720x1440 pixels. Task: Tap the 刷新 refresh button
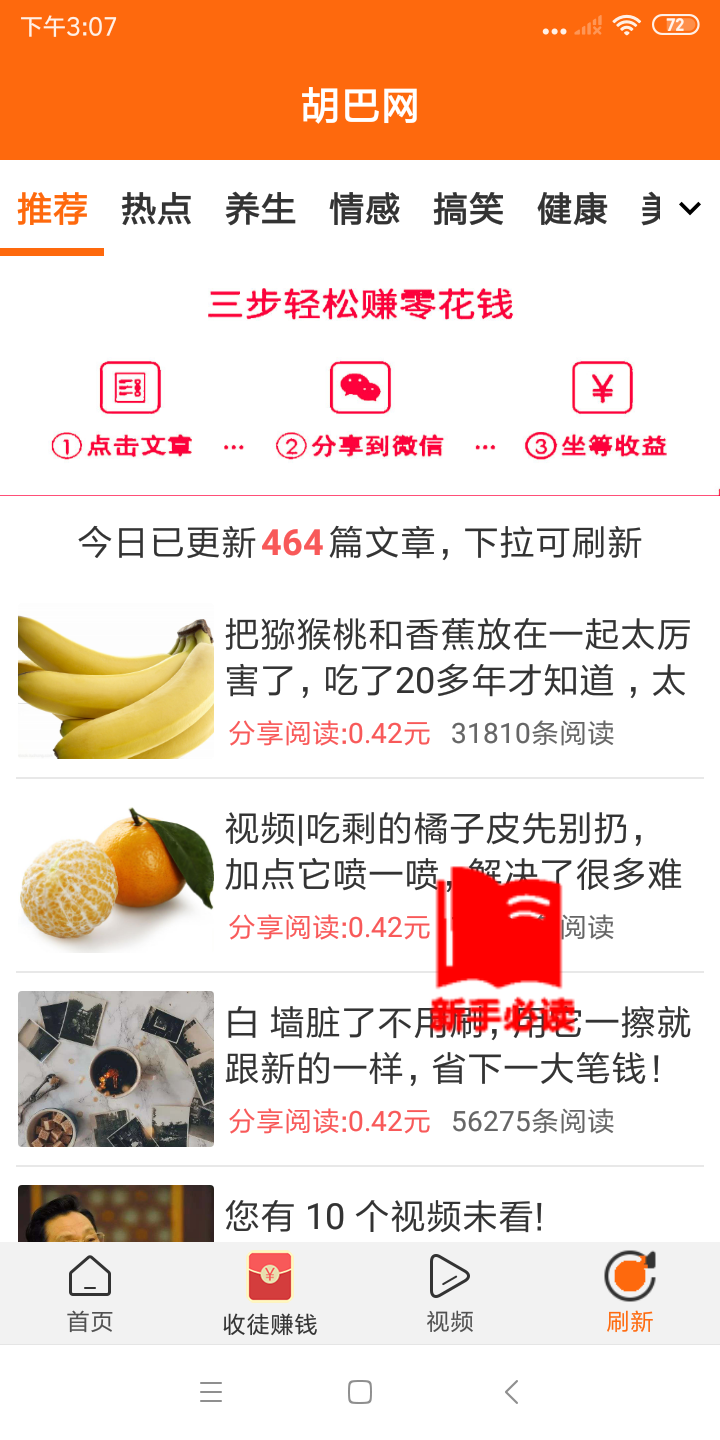click(630, 1294)
